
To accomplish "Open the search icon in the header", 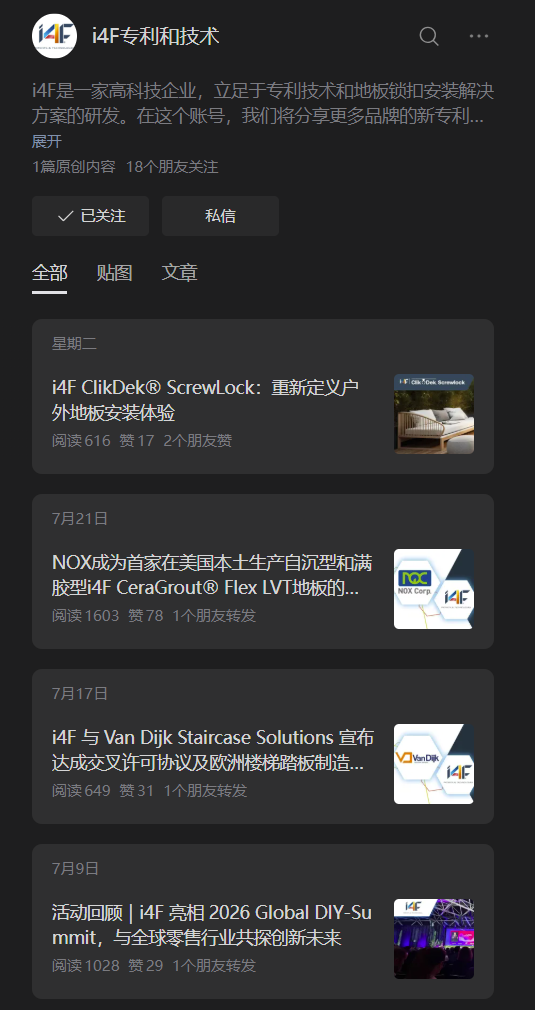I will 429,36.
